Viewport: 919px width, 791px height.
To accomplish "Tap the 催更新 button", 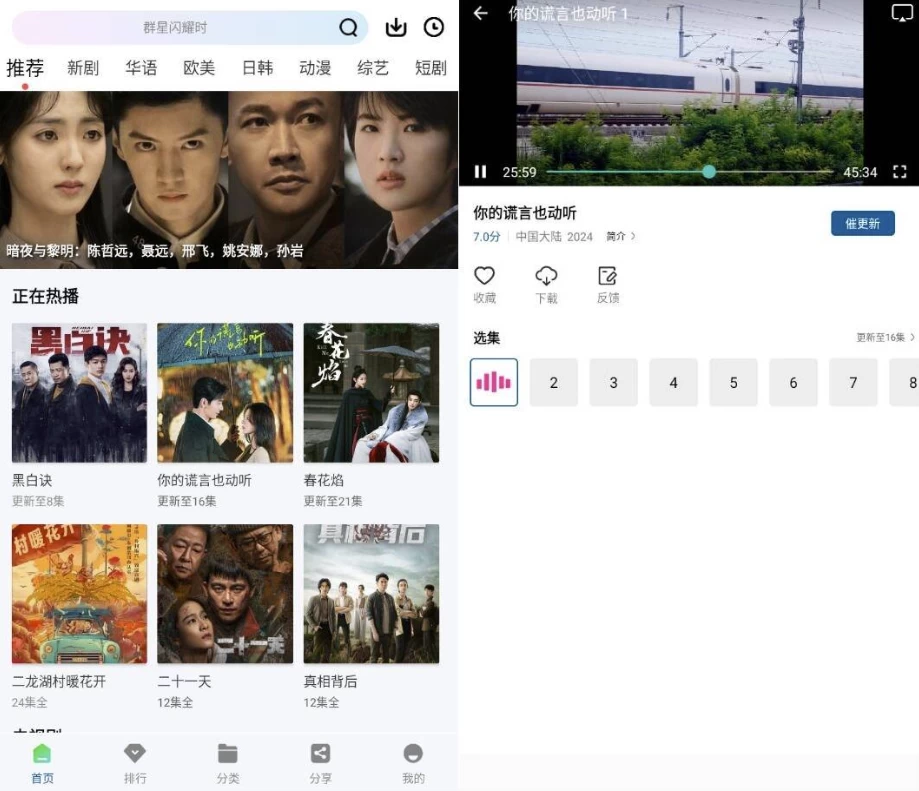I will 862,223.
